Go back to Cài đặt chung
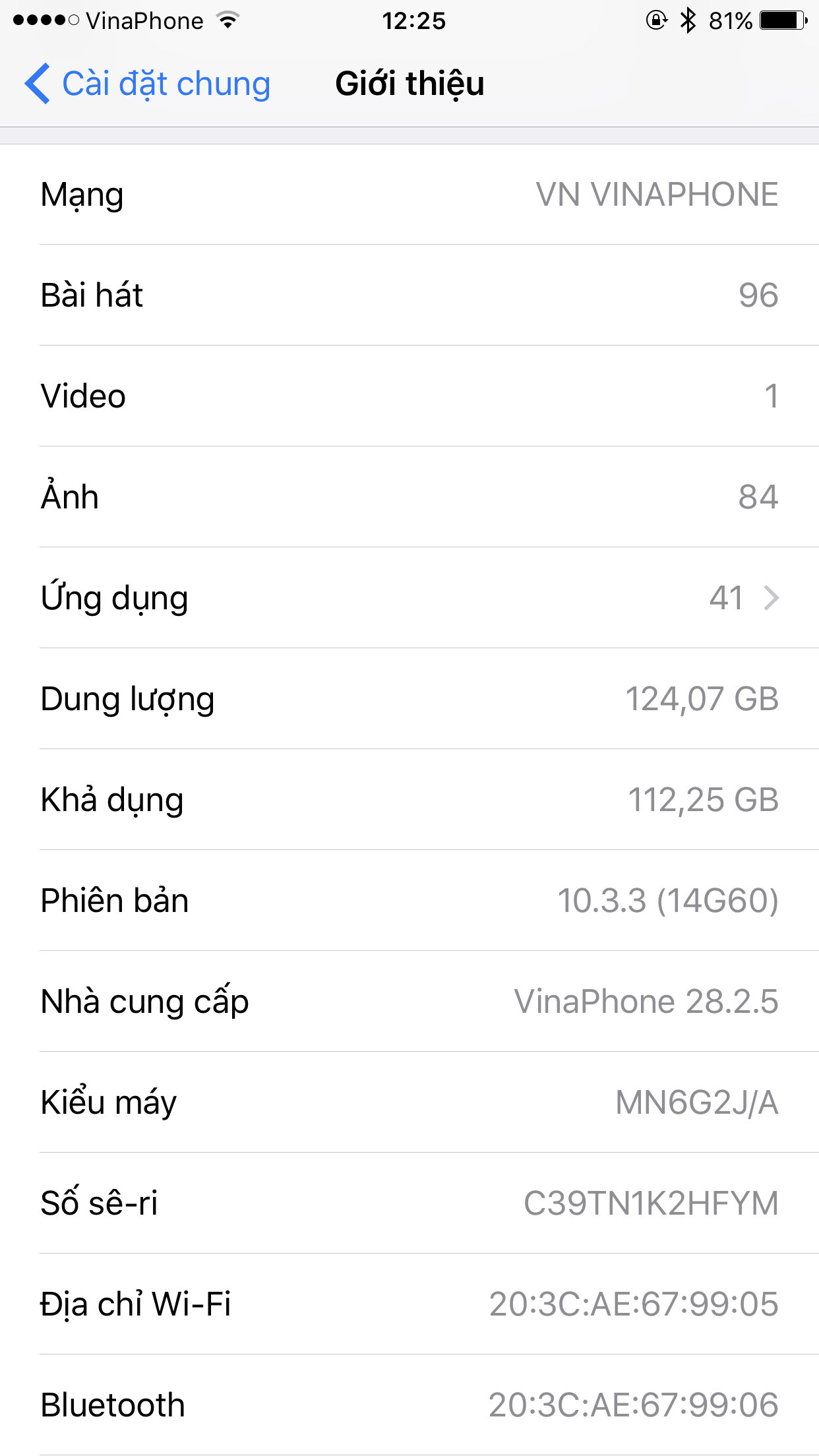The width and height of the screenshot is (819, 1456). coord(148,84)
